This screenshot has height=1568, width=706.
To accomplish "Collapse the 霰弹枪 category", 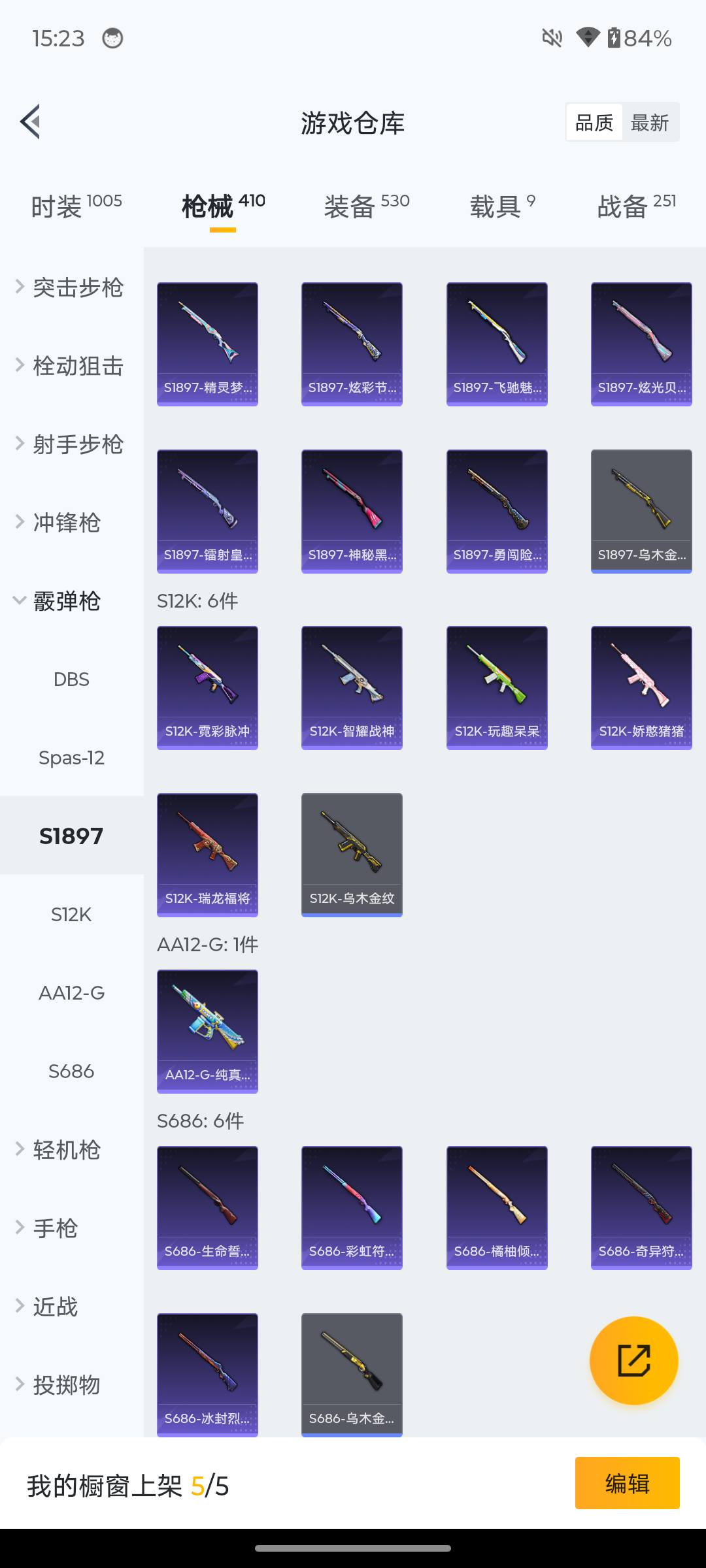I will 67,602.
